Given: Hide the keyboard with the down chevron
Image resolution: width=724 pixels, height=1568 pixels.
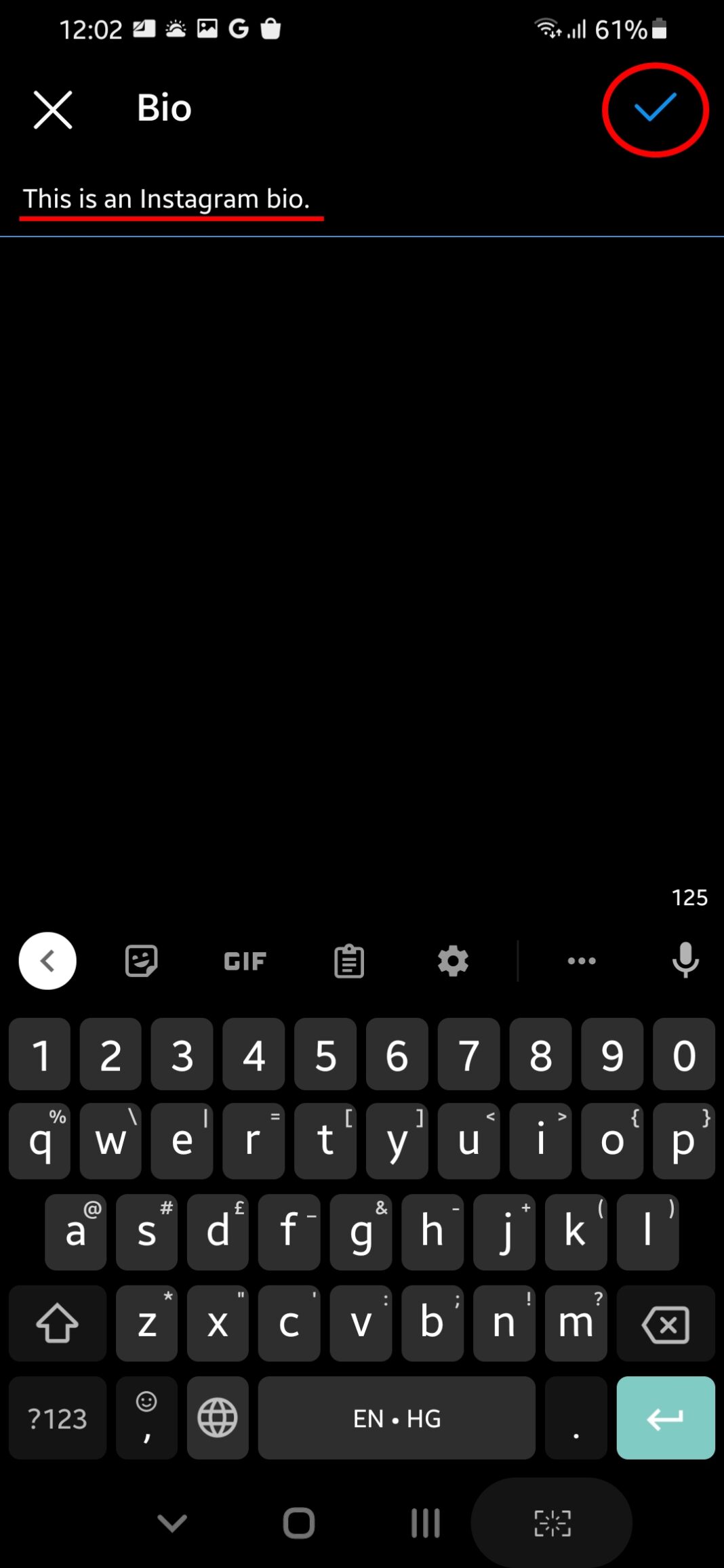Looking at the screenshot, I should pyautogui.click(x=172, y=1523).
